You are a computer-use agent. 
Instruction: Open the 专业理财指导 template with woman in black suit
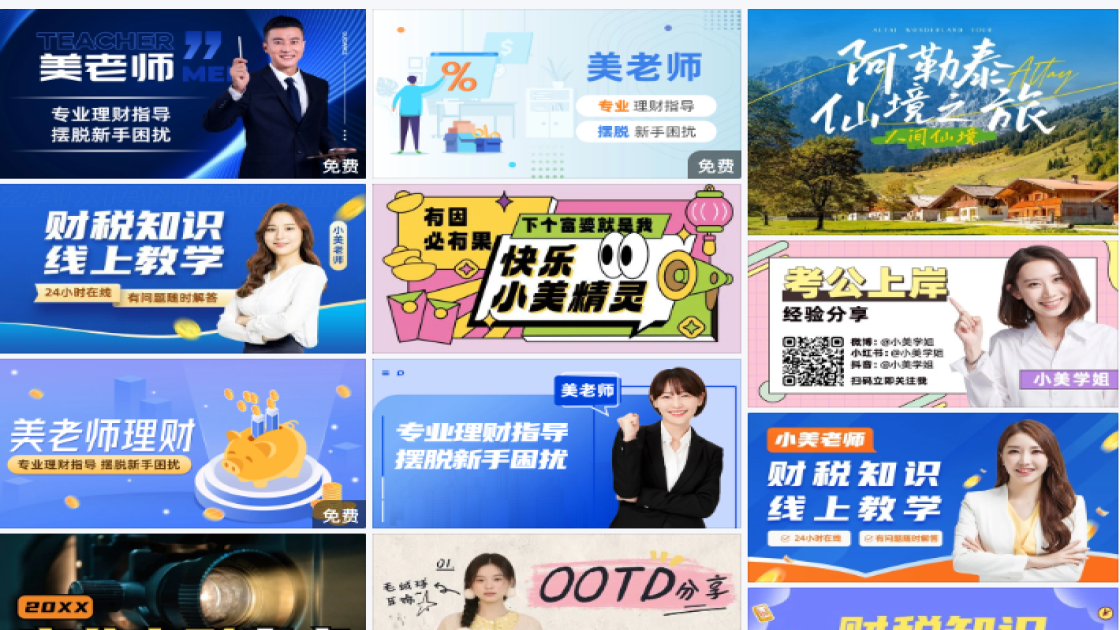(x=557, y=443)
